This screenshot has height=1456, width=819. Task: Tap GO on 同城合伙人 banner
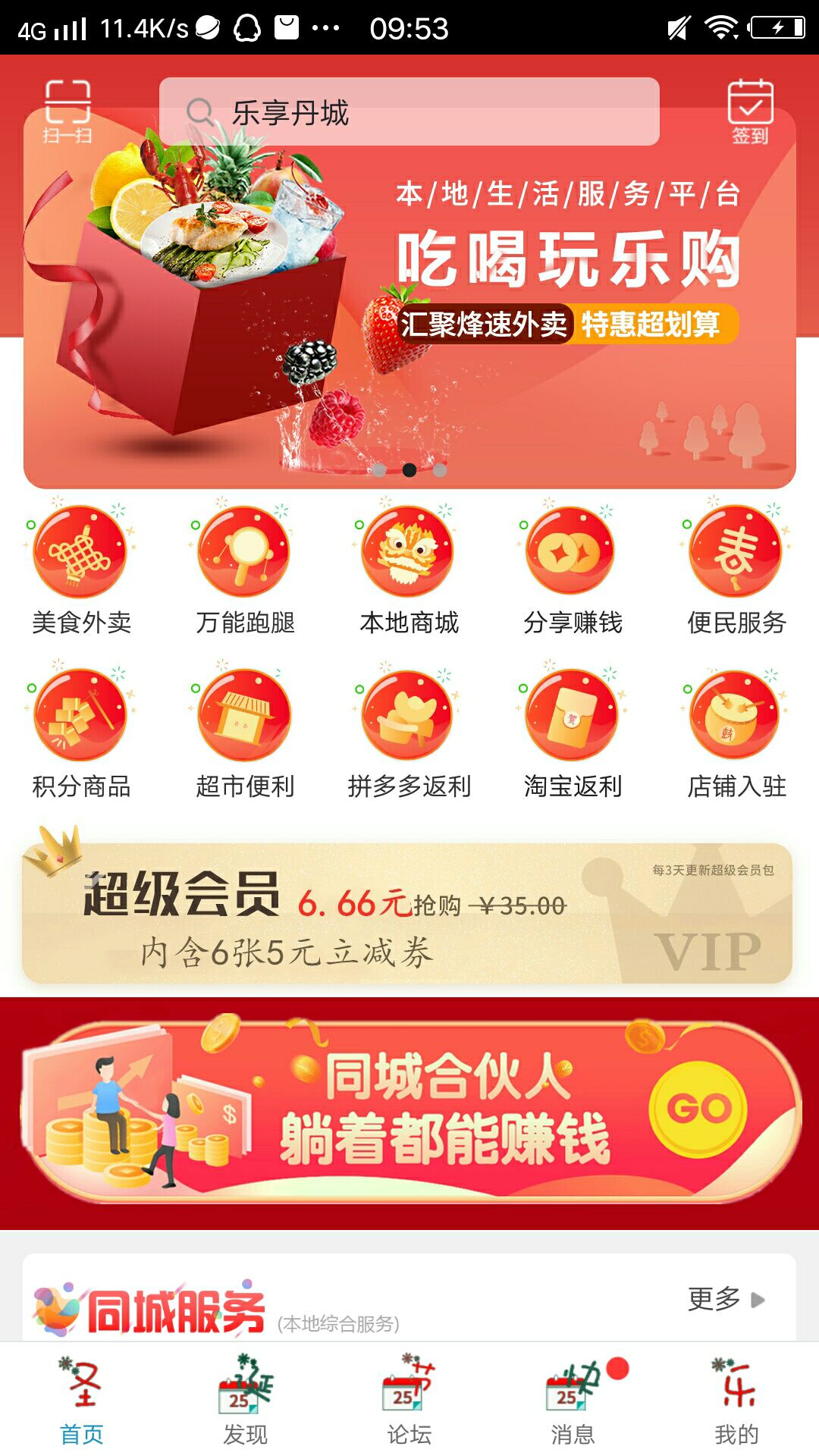[x=698, y=1109]
